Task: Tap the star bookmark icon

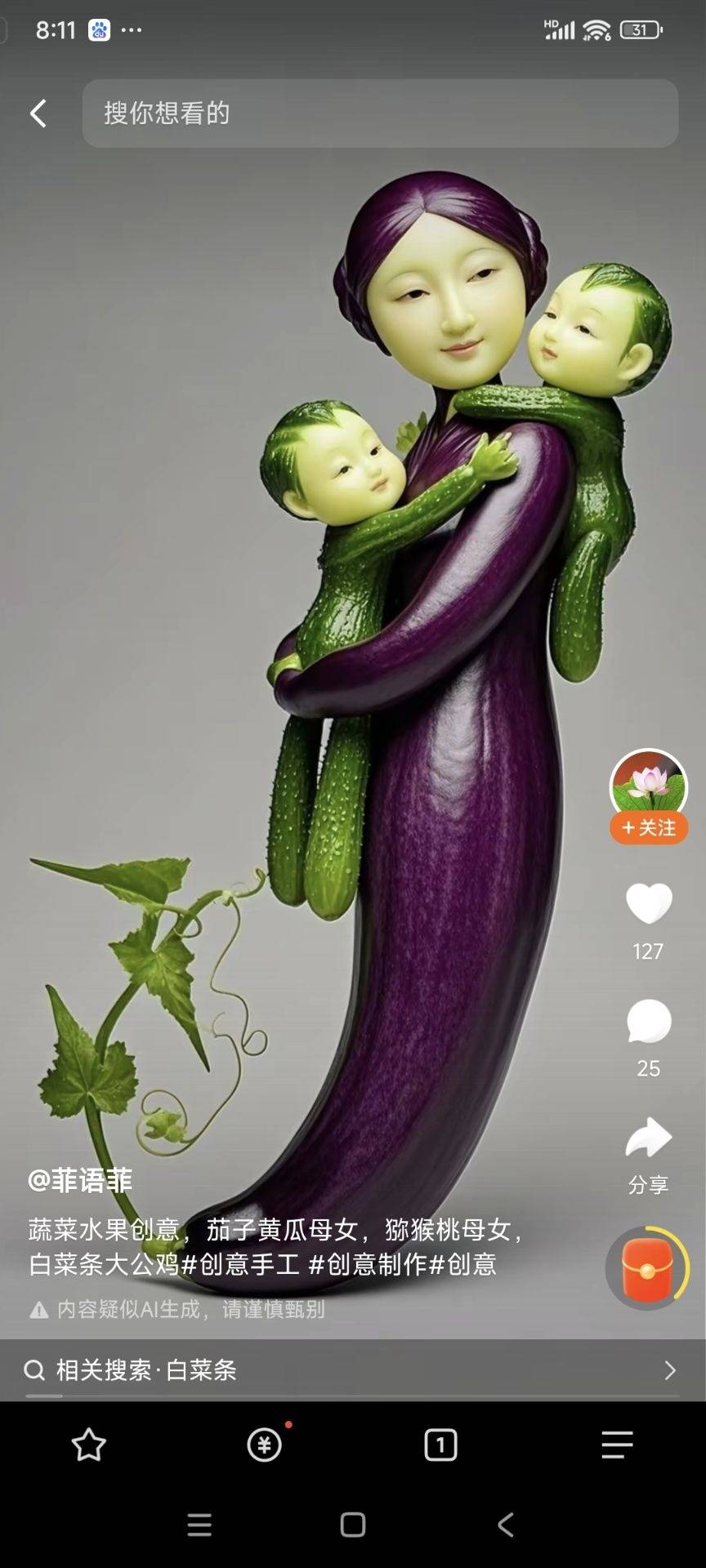Action: tap(89, 1445)
